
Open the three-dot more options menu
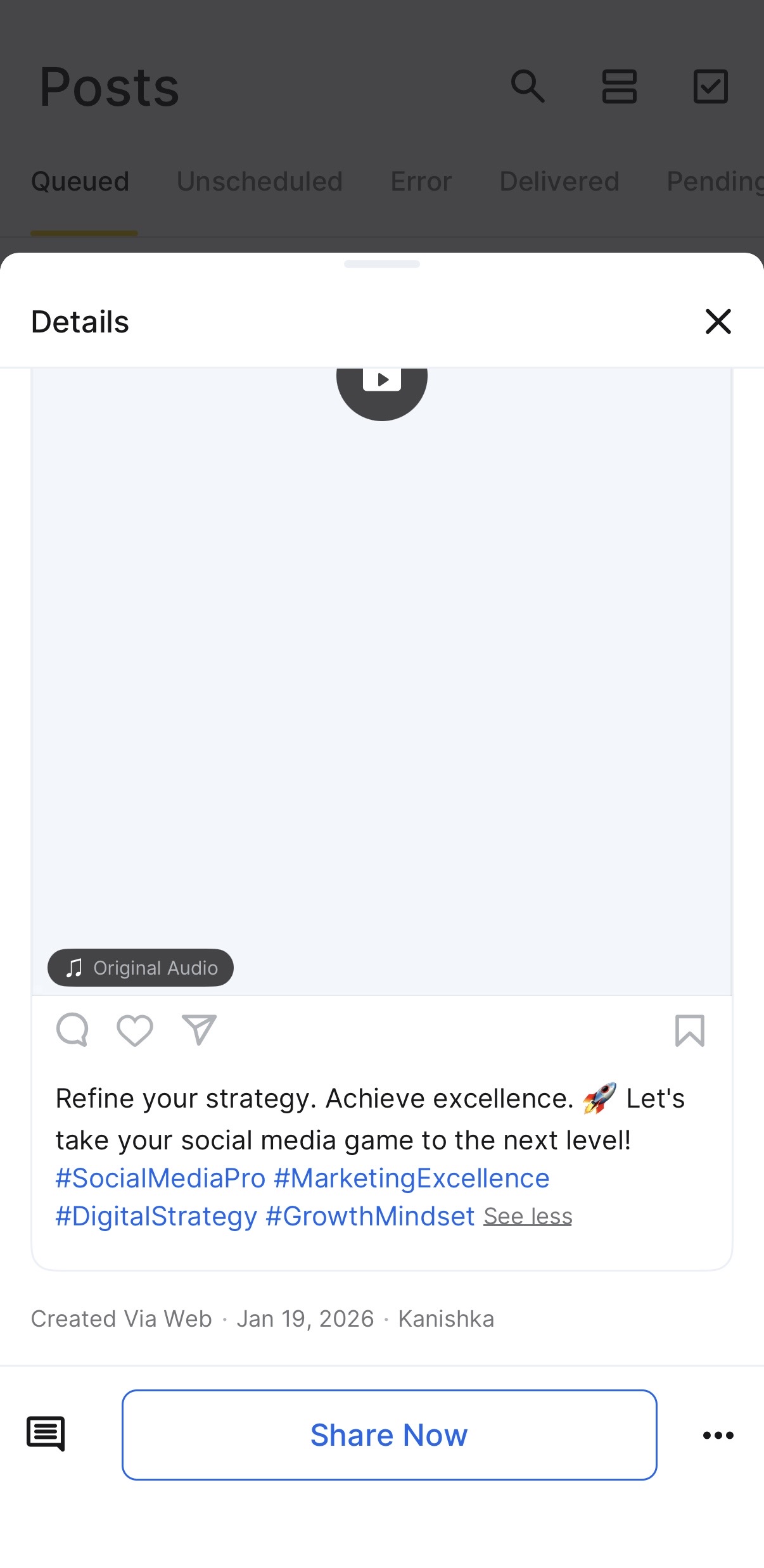pos(718,1436)
